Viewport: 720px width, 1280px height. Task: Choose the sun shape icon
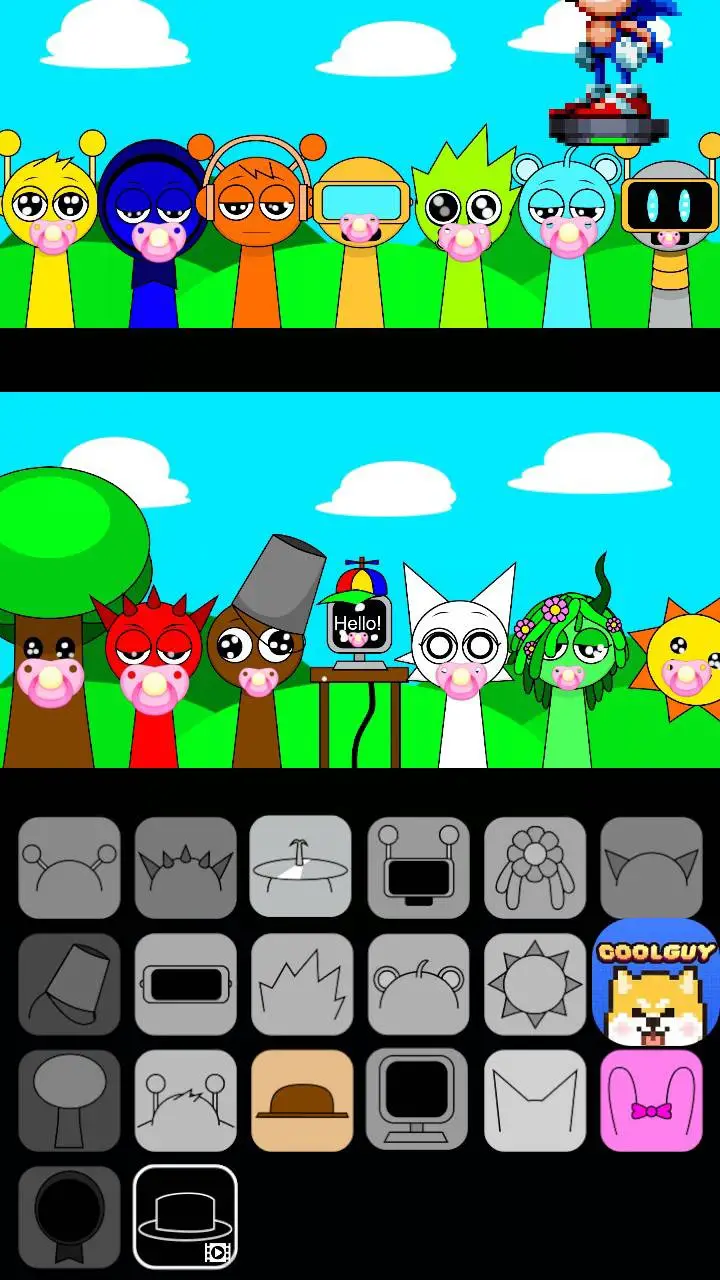tap(535, 984)
